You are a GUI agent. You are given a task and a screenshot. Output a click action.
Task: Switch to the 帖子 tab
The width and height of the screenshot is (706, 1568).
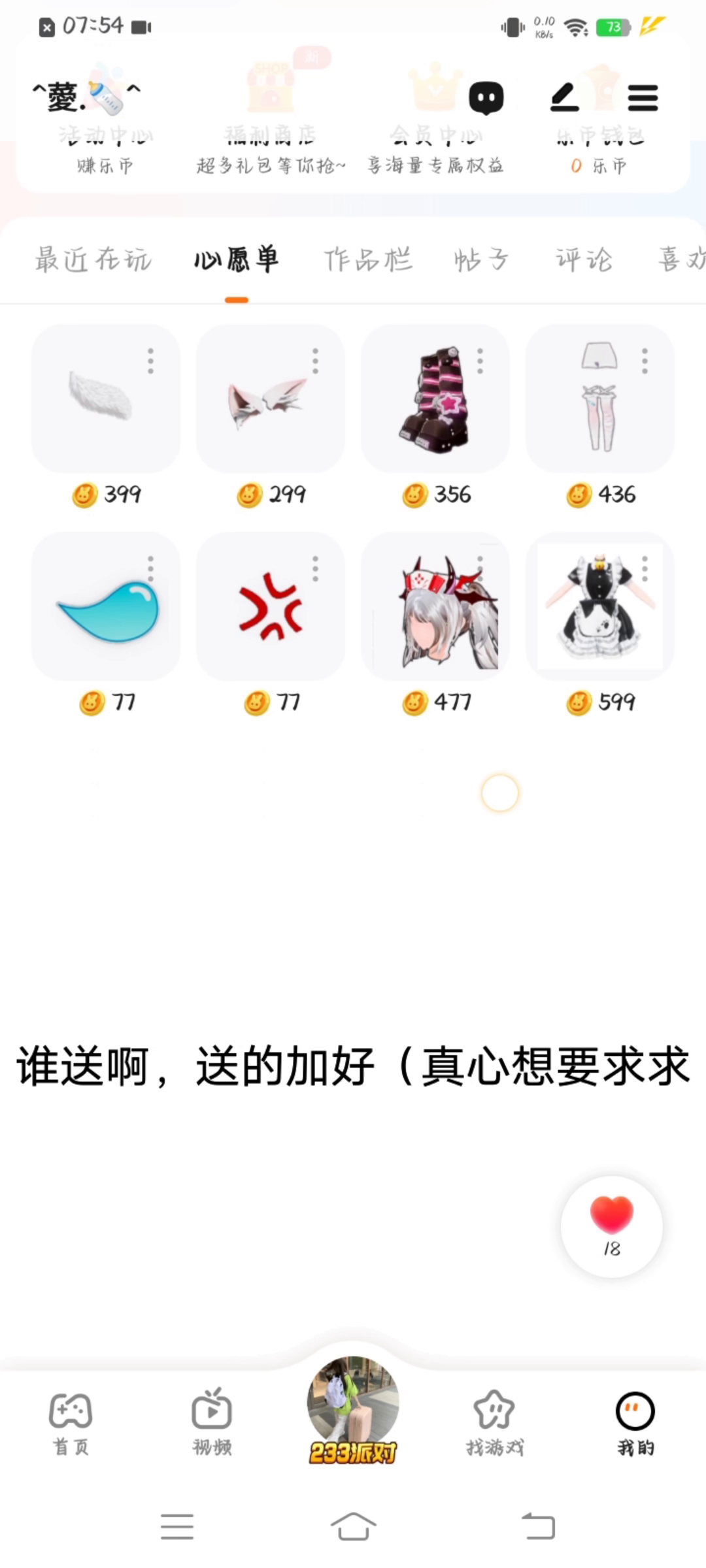coord(481,259)
